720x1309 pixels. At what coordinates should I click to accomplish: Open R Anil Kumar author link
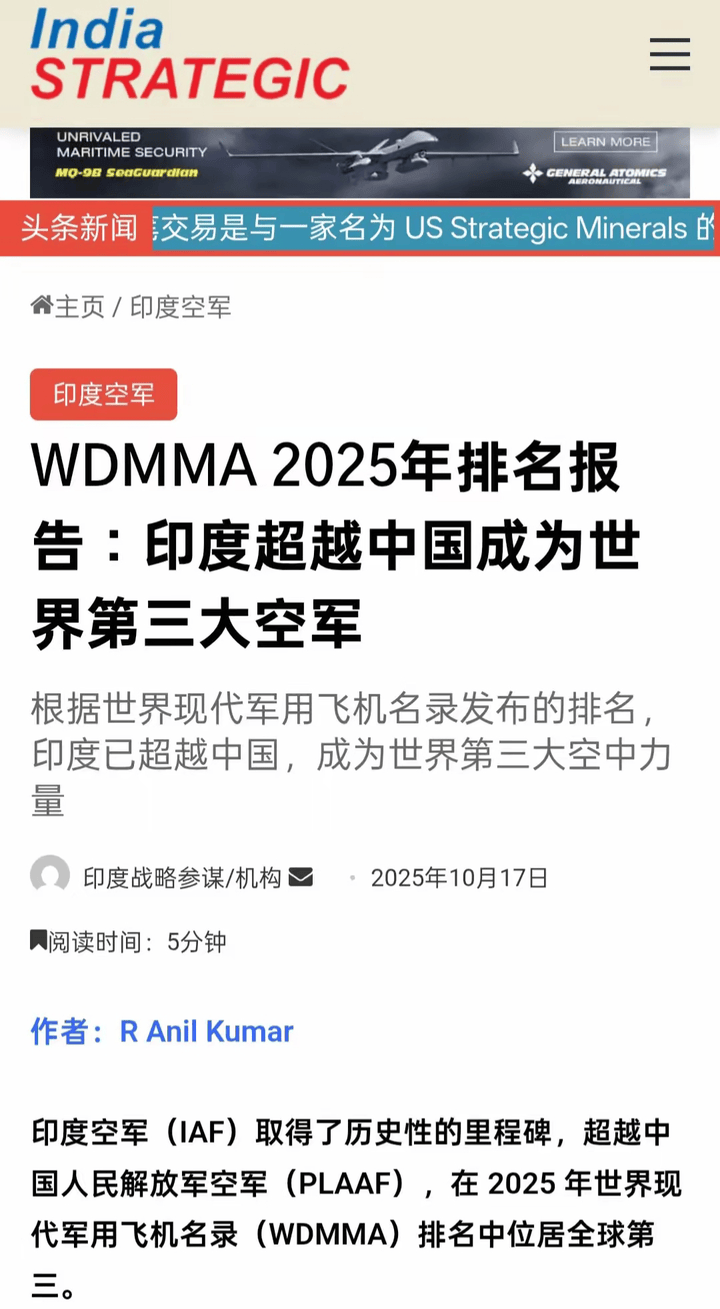(206, 1031)
